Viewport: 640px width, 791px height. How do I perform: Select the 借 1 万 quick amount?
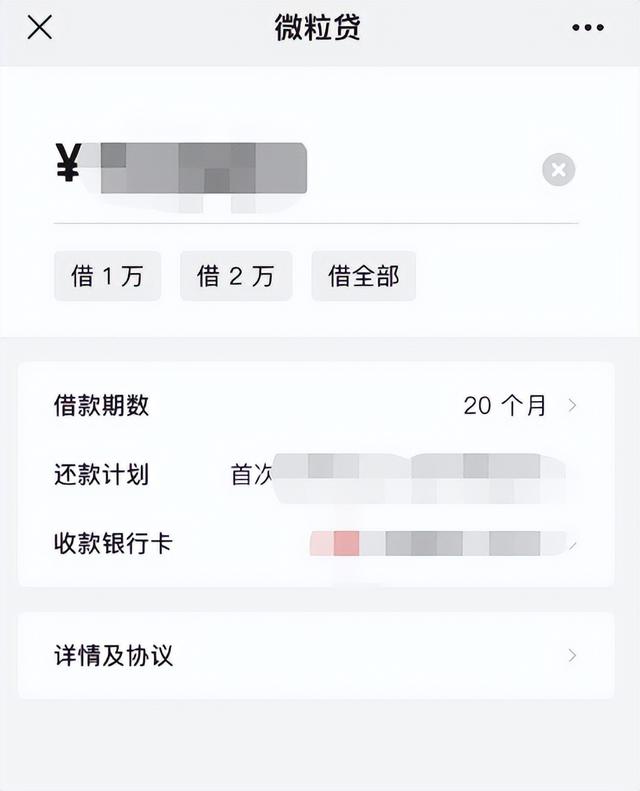pos(107,276)
